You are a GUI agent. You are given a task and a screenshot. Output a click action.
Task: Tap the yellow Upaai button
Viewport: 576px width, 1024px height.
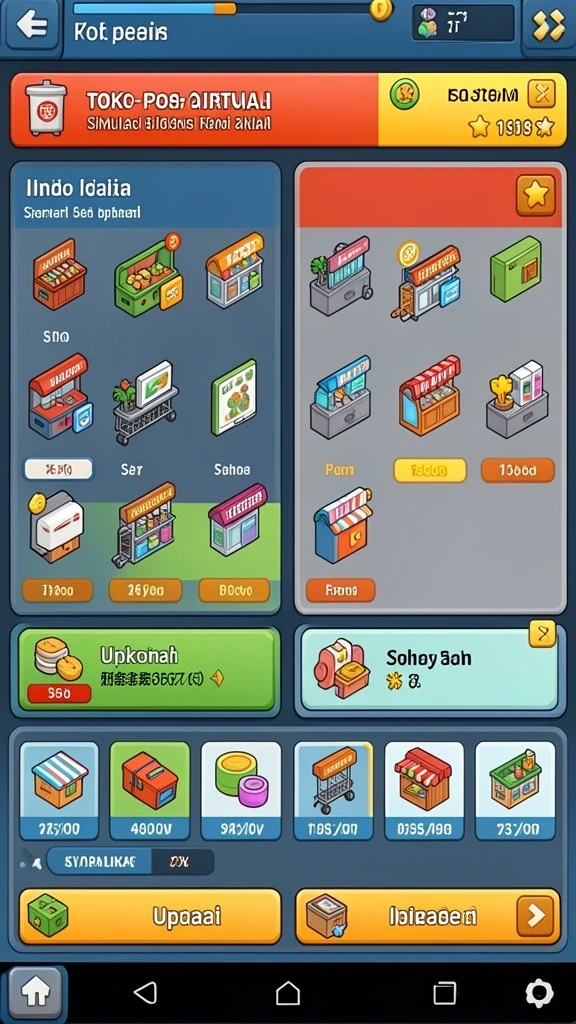pos(150,916)
